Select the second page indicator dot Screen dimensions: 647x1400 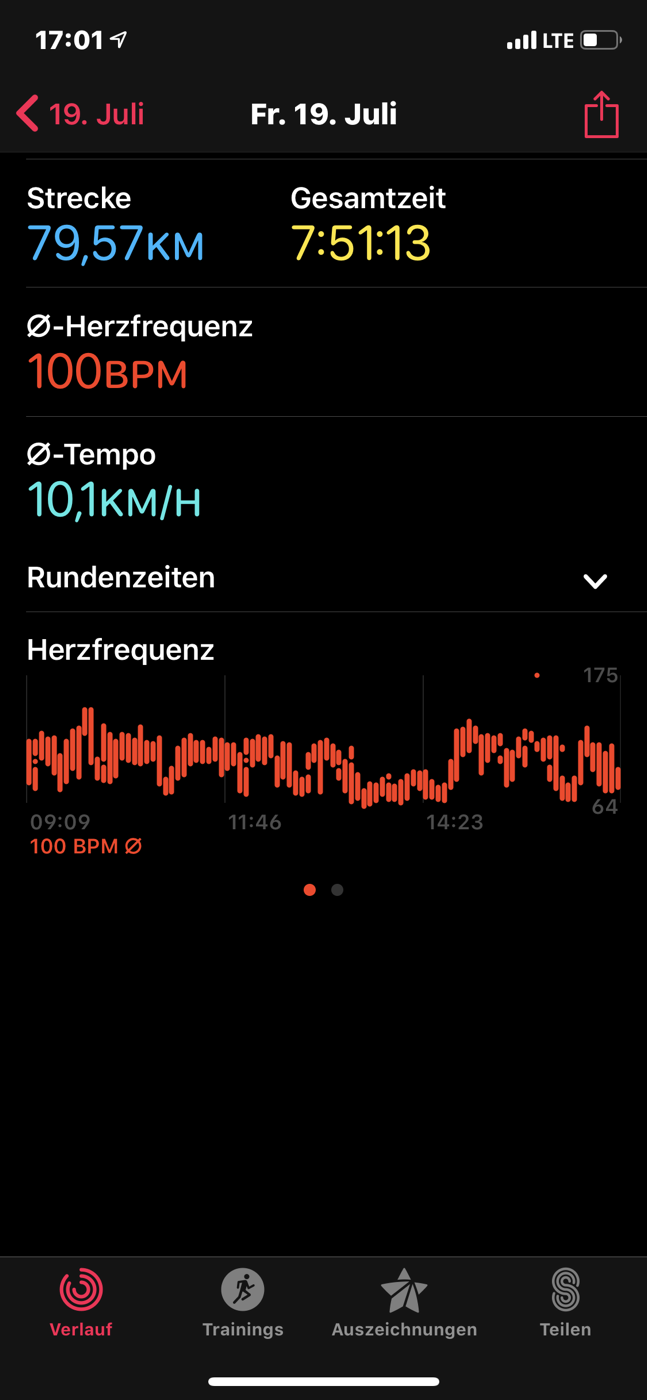(337, 889)
